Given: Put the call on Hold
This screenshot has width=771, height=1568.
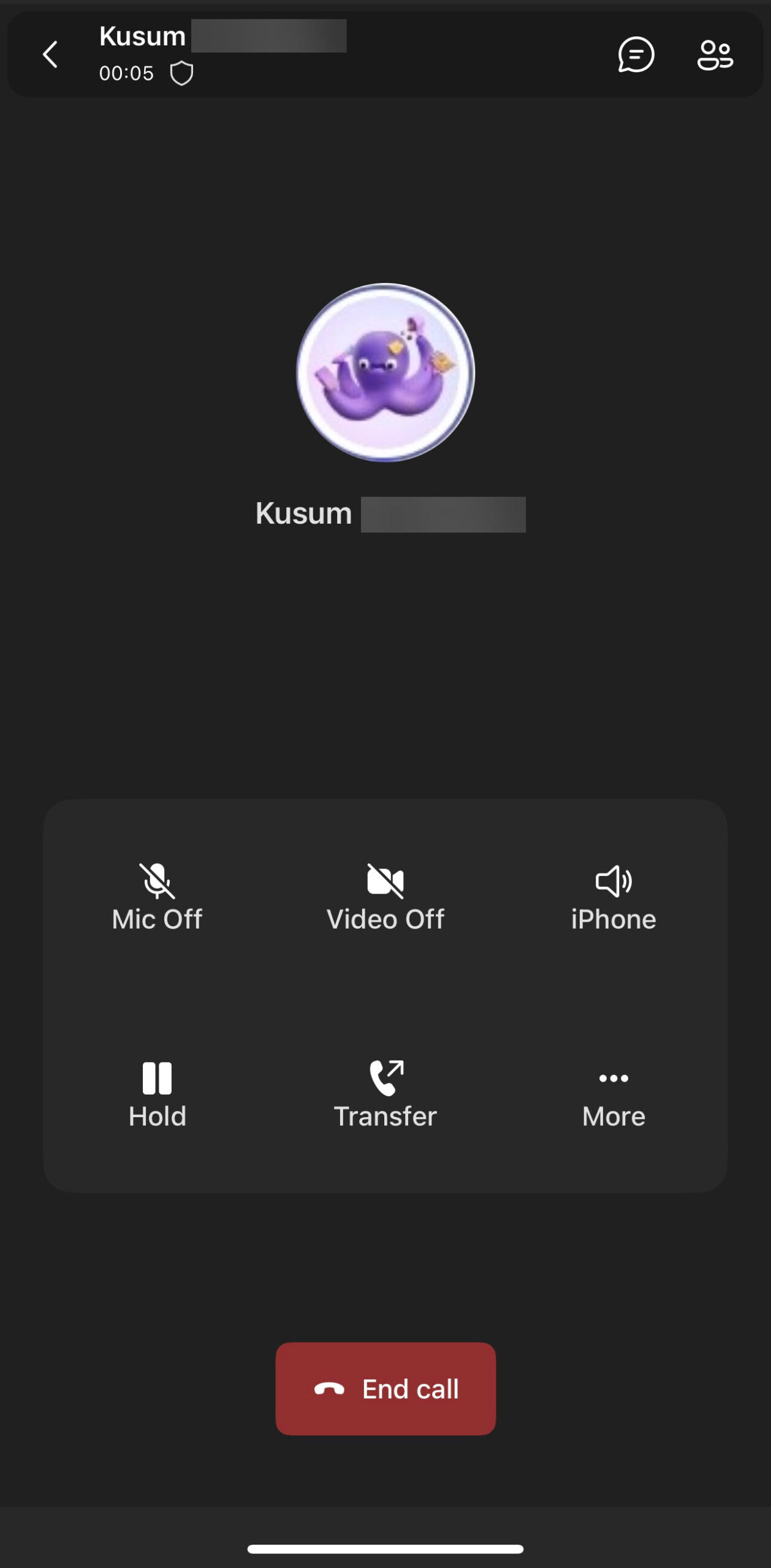Looking at the screenshot, I should pyautogui.click(x=157, y=1096).
